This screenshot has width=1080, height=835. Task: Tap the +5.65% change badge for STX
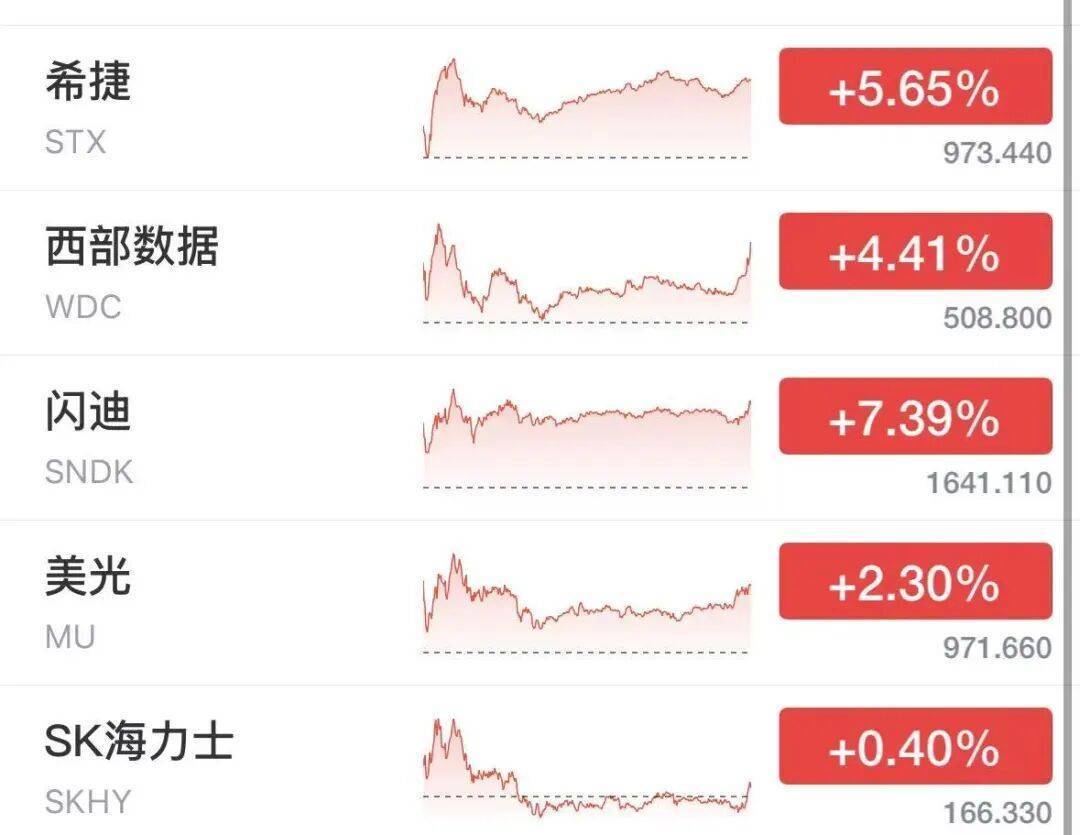click(915, 86)
